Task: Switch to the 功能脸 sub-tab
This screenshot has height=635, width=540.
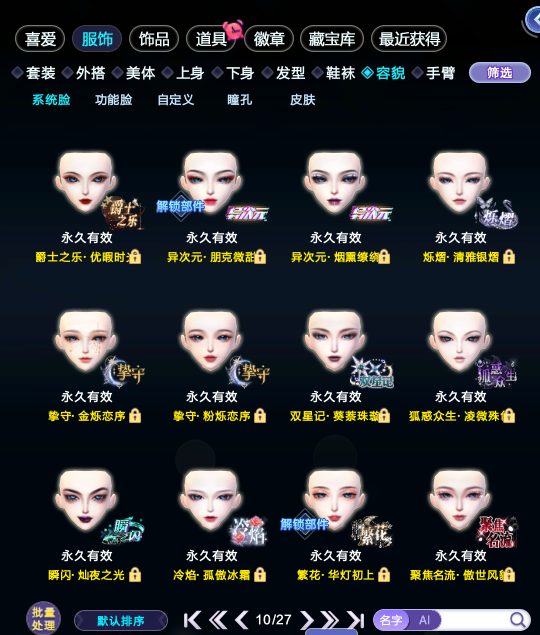Action: tap(113, 100)
